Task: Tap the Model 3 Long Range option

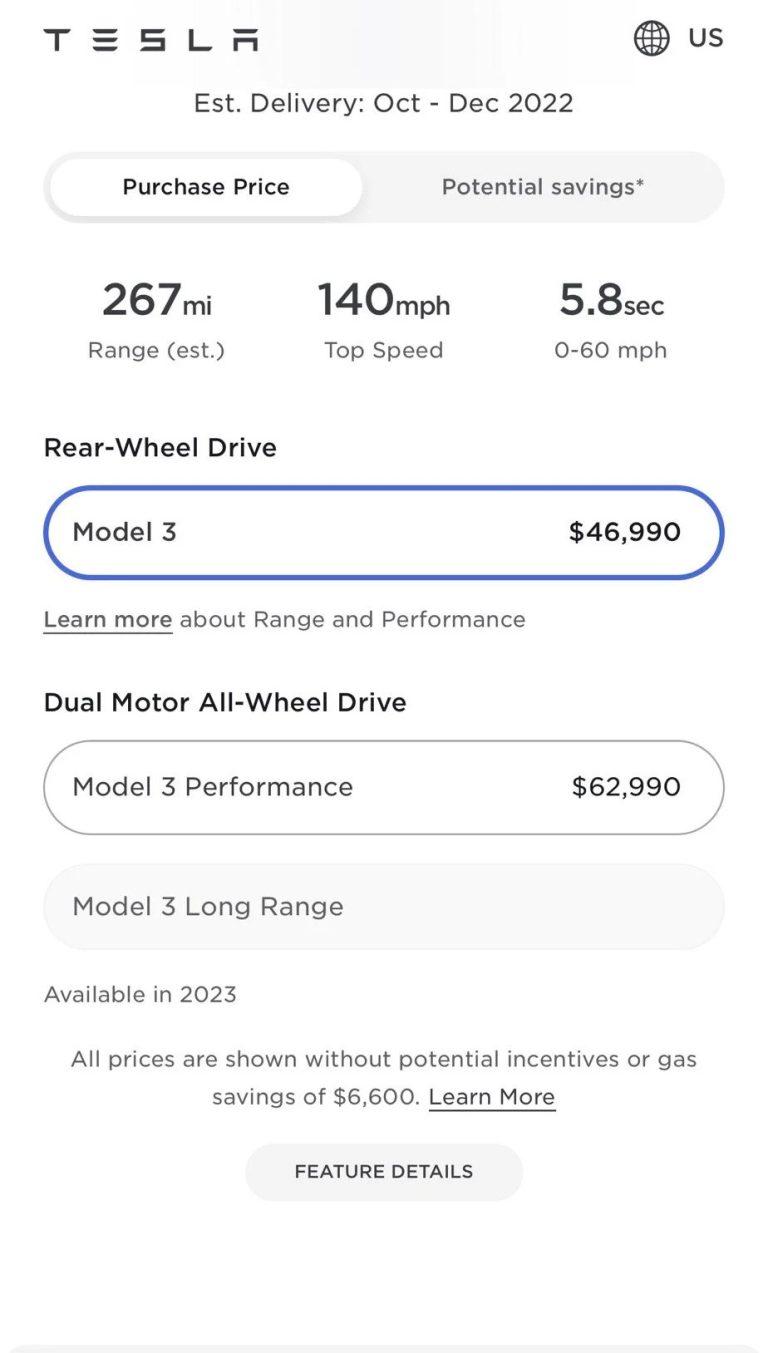Action: tap(384, 907)
